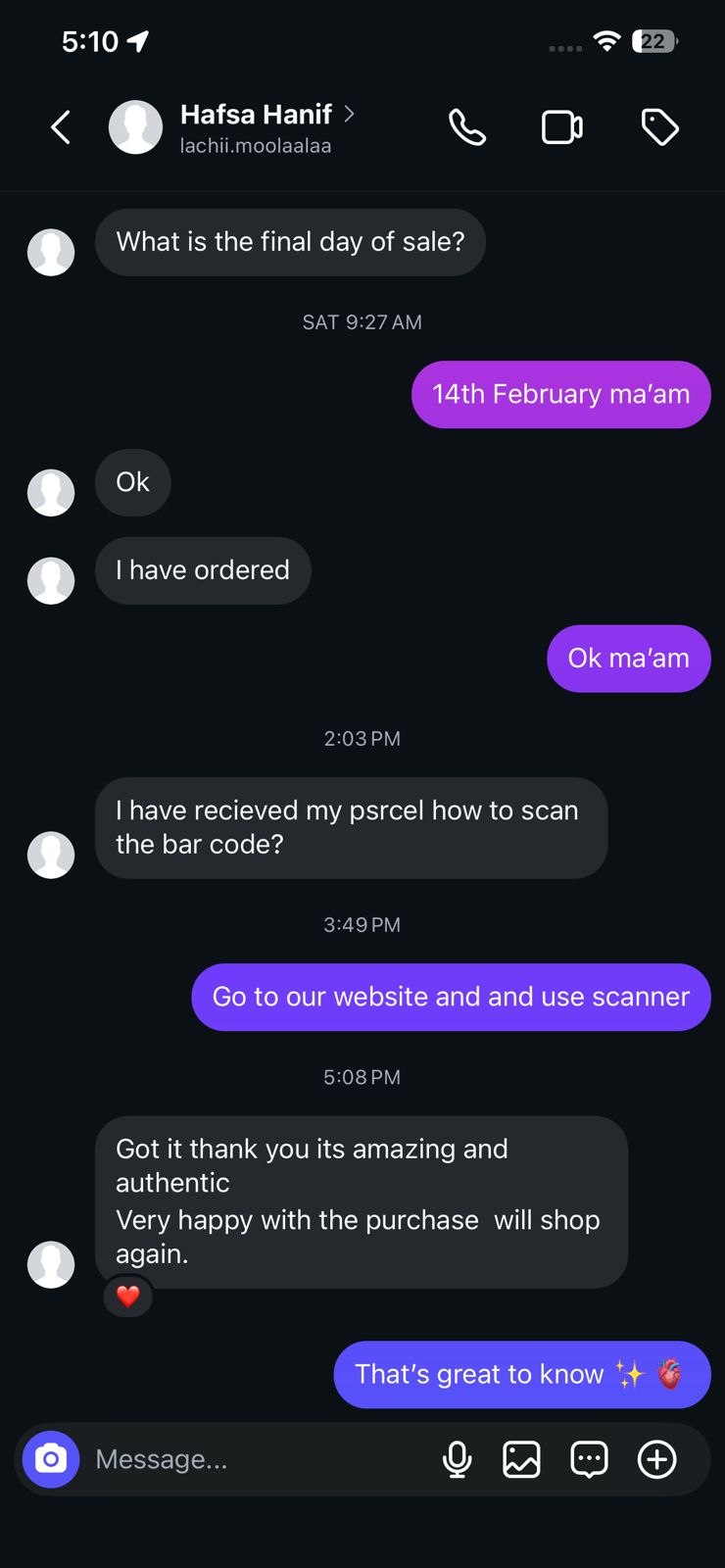Start a video call with Hafsa Hanif
The width and height of the screenshot is (725, 1568).
[x=562, y=127]
